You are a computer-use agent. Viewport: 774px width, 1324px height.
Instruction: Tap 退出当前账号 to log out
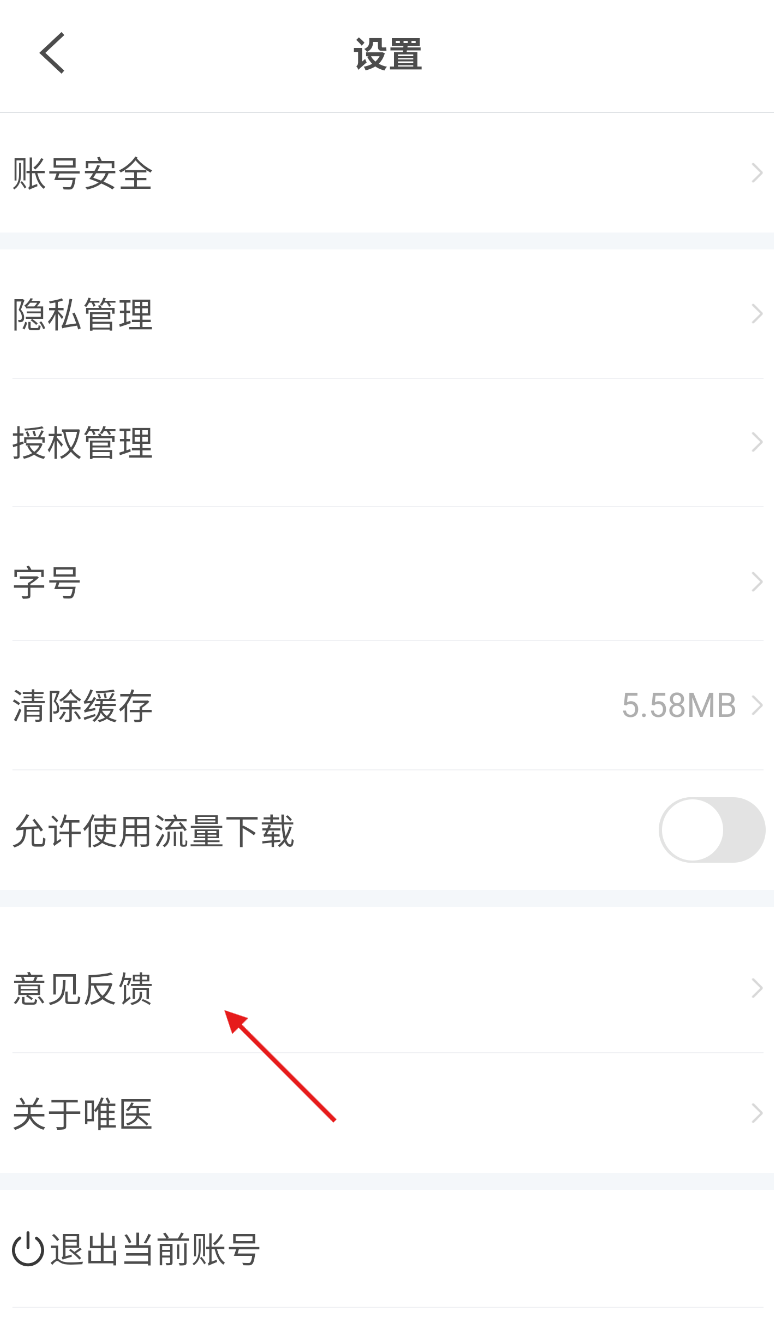137,1249
